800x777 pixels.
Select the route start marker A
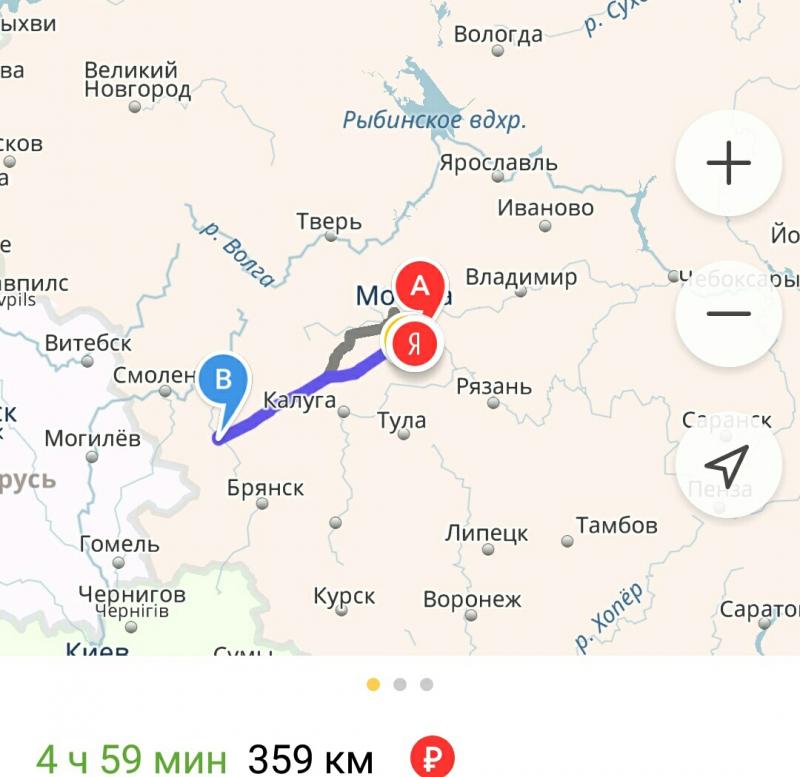point(421,287)
